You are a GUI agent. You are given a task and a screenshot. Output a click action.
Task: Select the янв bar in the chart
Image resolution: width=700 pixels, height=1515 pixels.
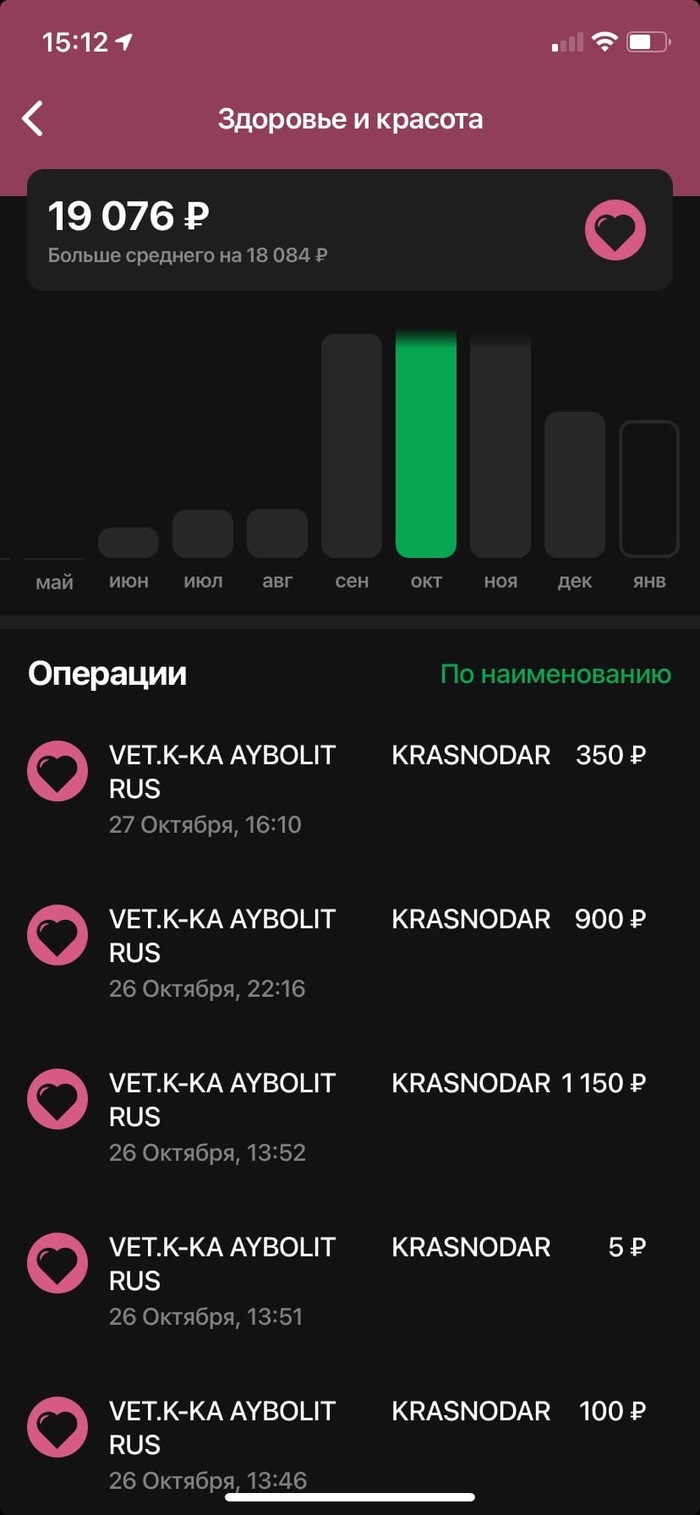point(649,489)
